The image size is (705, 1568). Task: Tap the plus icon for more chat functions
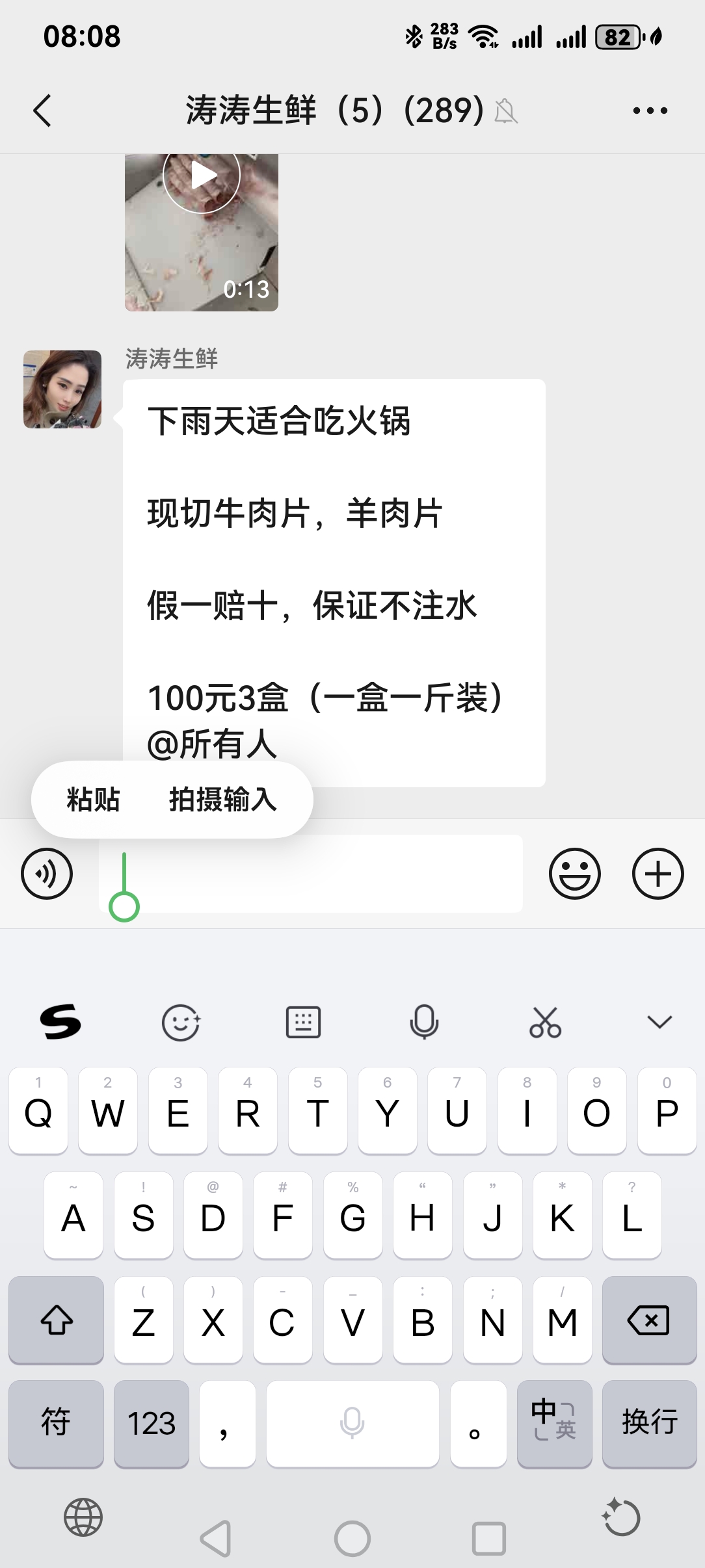pos(657,874)
